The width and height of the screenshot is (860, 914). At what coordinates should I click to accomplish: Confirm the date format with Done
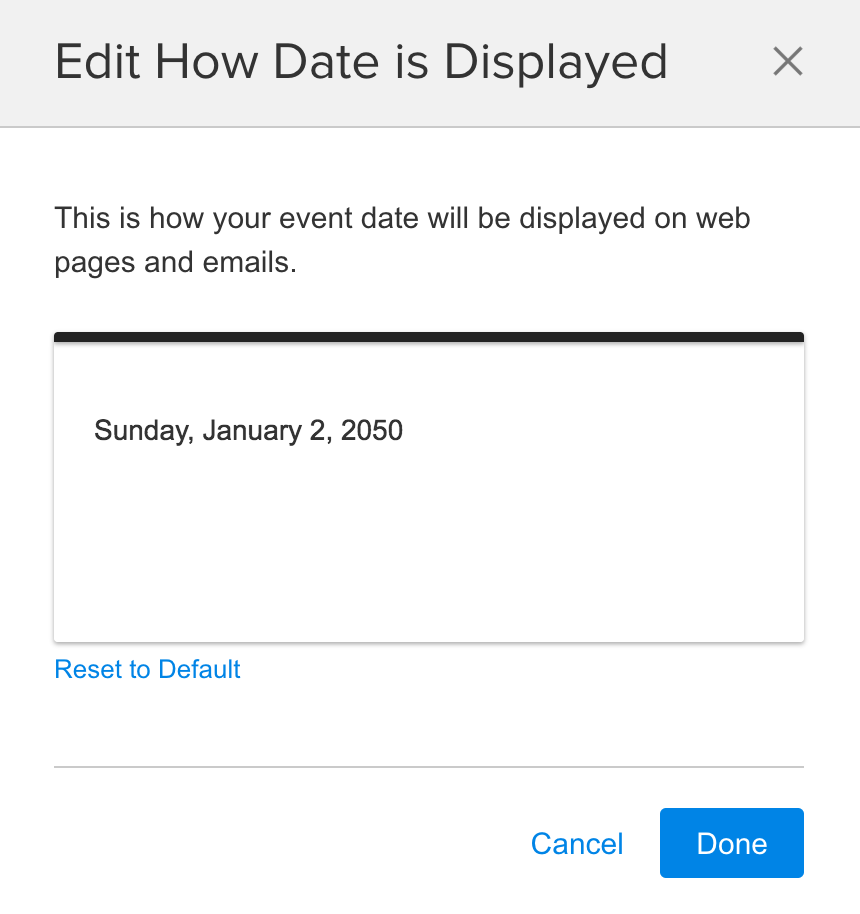click(x=731, y=843)
